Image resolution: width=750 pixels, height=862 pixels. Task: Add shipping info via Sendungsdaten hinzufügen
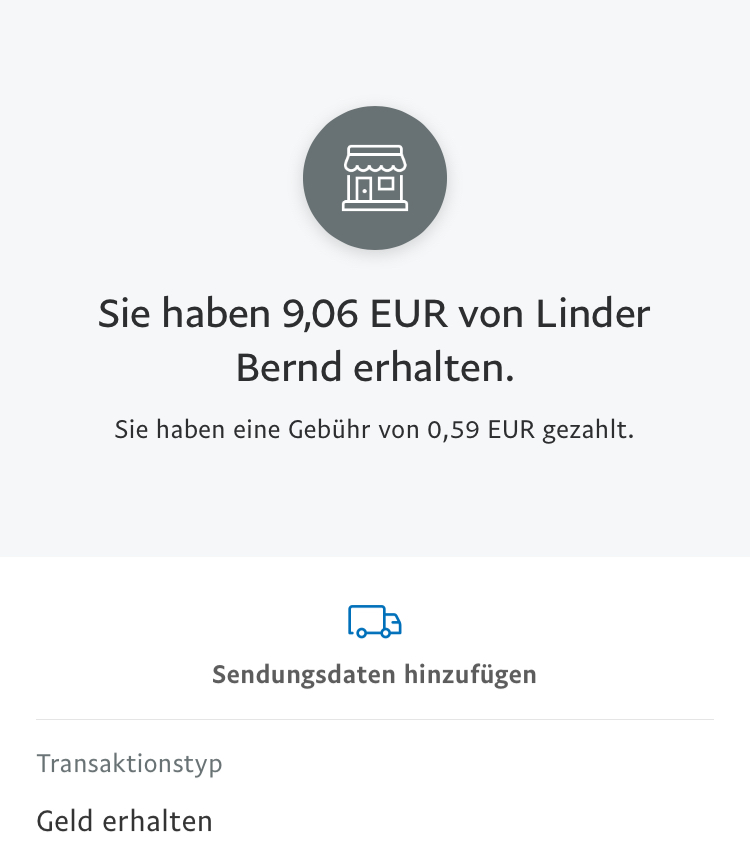(374, 673)
